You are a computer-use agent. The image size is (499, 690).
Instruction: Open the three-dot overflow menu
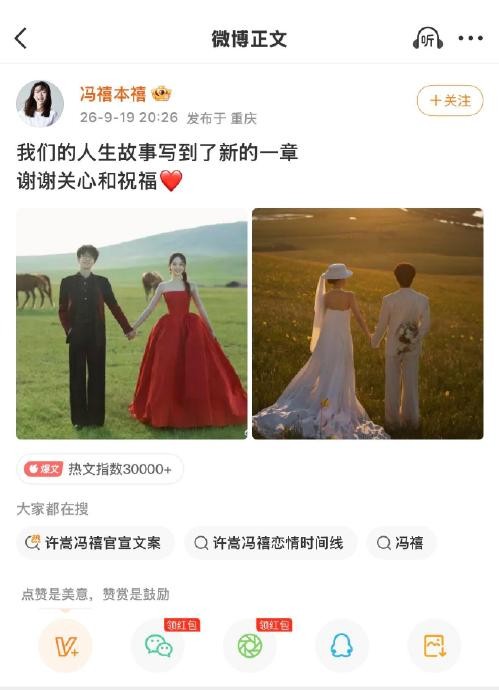470,38
